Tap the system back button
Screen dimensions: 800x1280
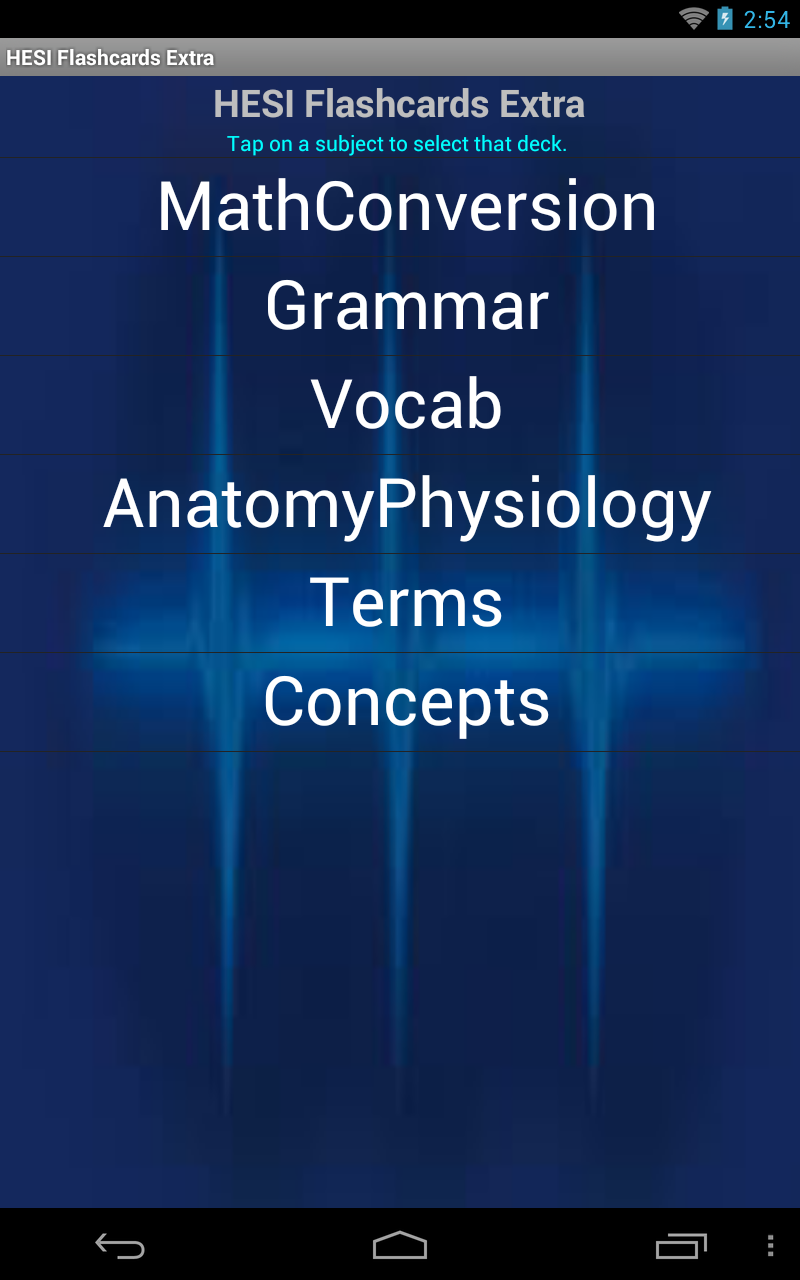point(120,1245)
